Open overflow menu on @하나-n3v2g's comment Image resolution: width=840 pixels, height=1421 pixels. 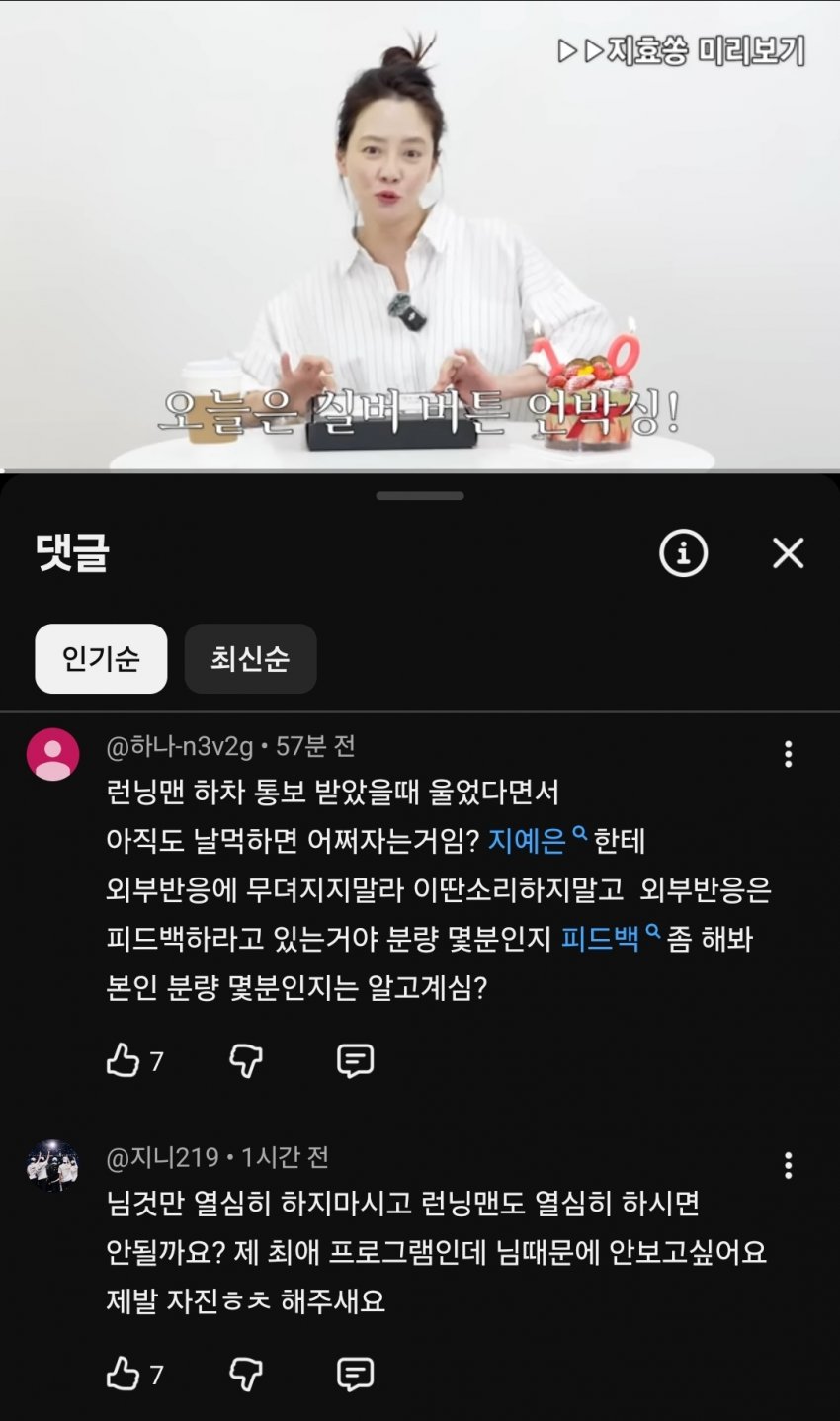click(788, 755)
